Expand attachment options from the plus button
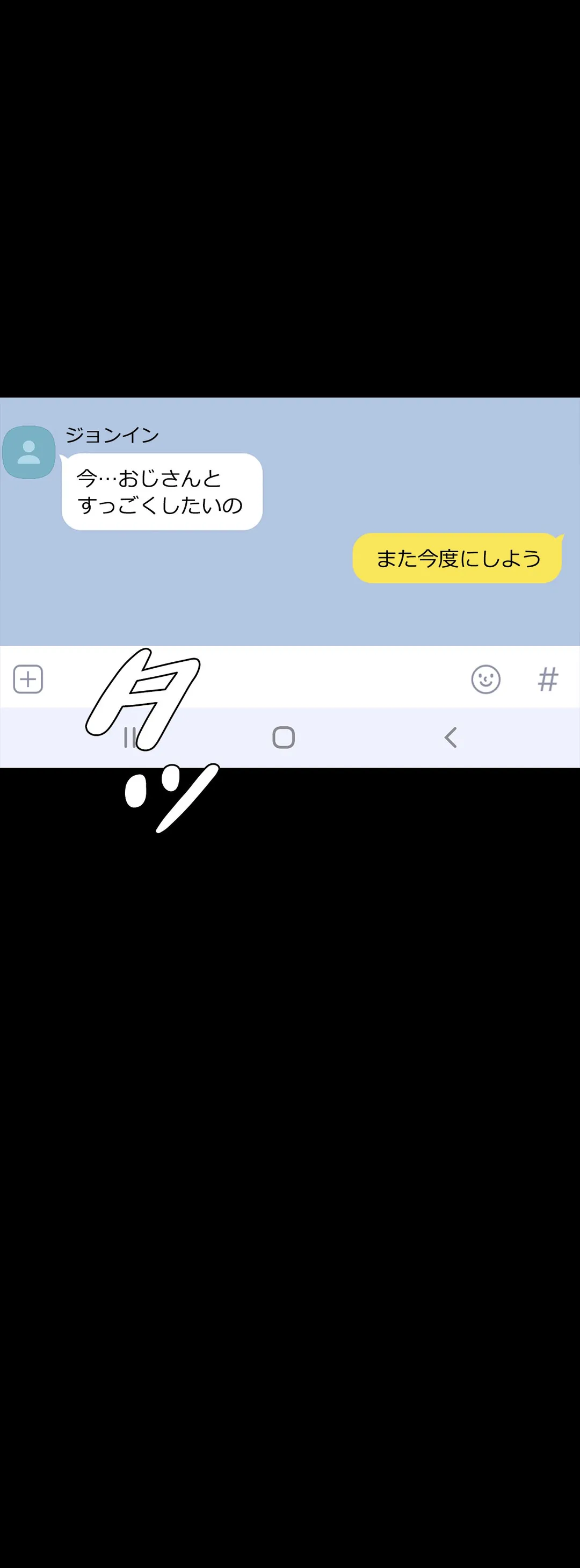The height and width of the screenshot is (1568, 580). click(27, 680)
